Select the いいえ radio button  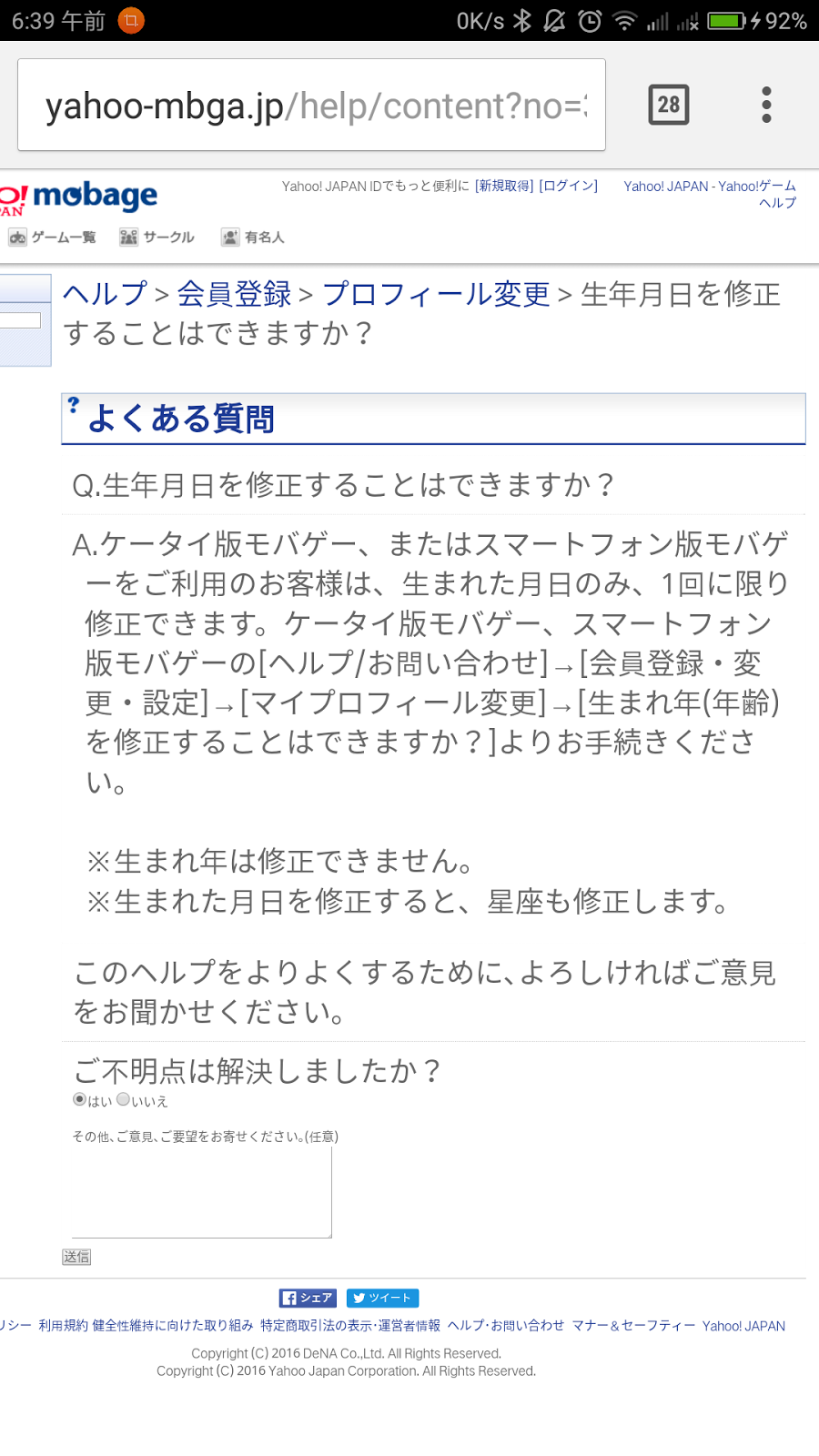[123, 1099]
